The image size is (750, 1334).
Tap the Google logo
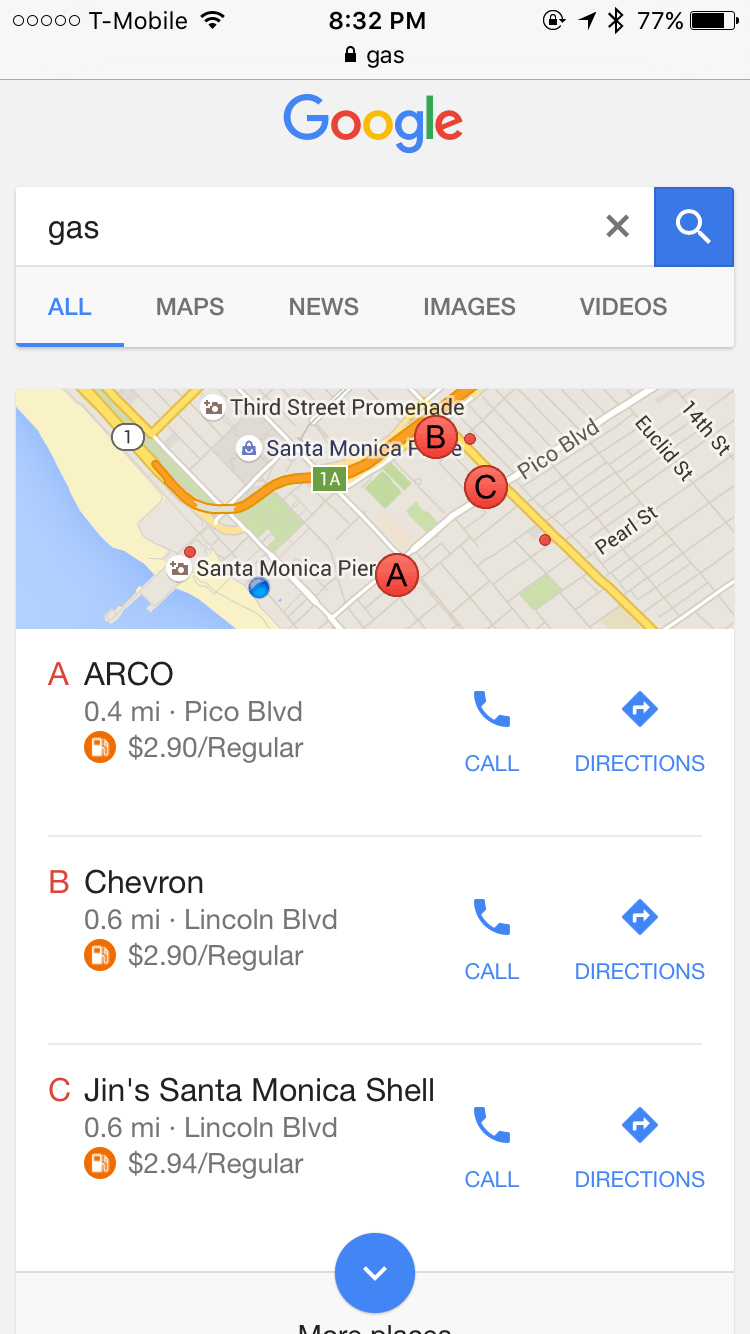[373, 121]
